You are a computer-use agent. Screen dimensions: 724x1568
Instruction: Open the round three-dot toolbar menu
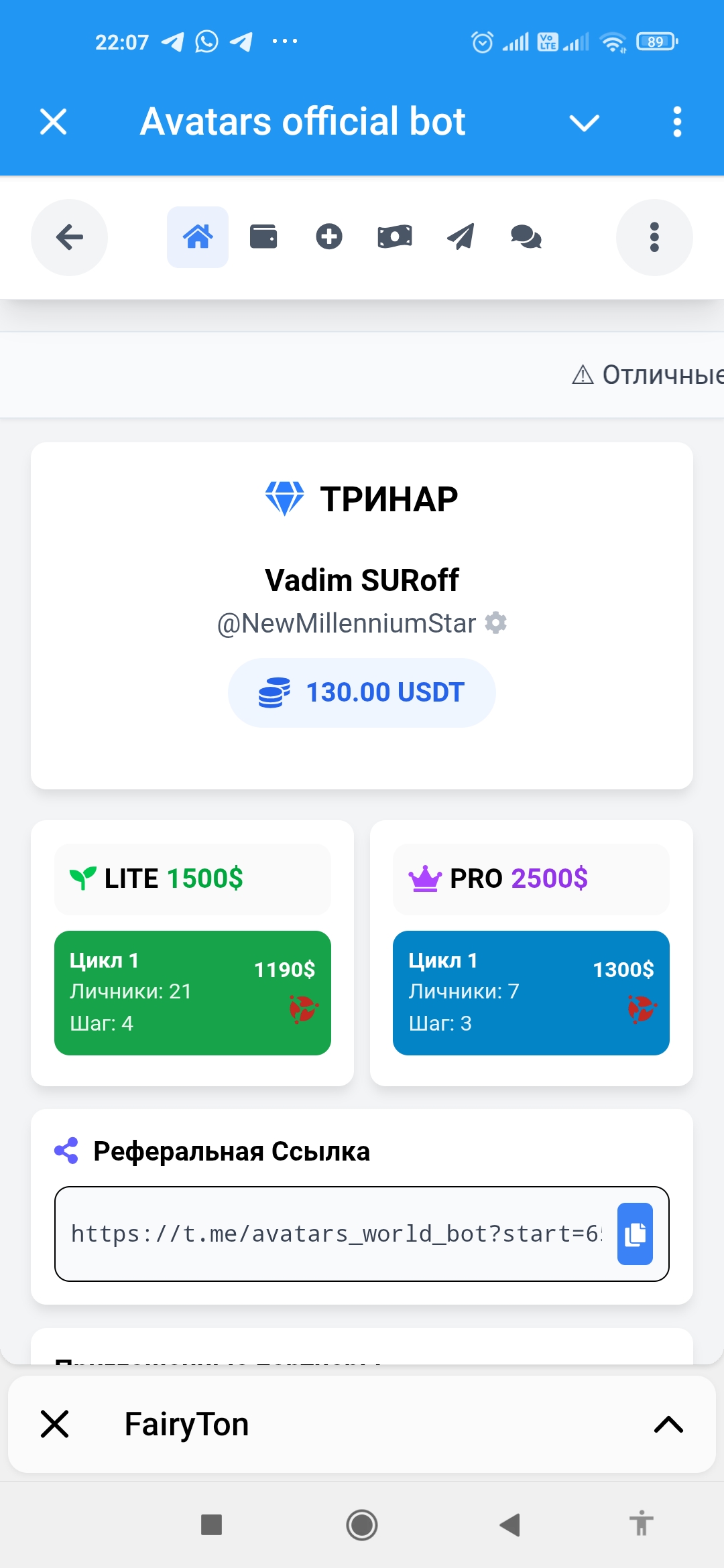click(x=654, y=237)
